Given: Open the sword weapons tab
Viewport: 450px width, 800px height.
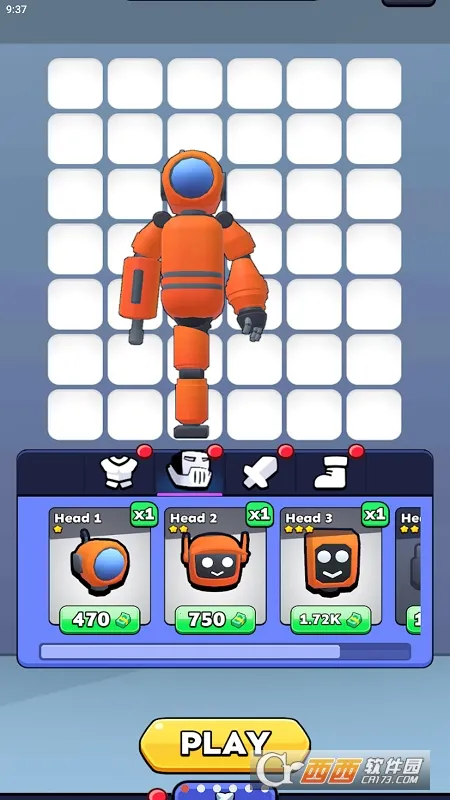Looking at the screenshot, I should [x=260, y=472].
